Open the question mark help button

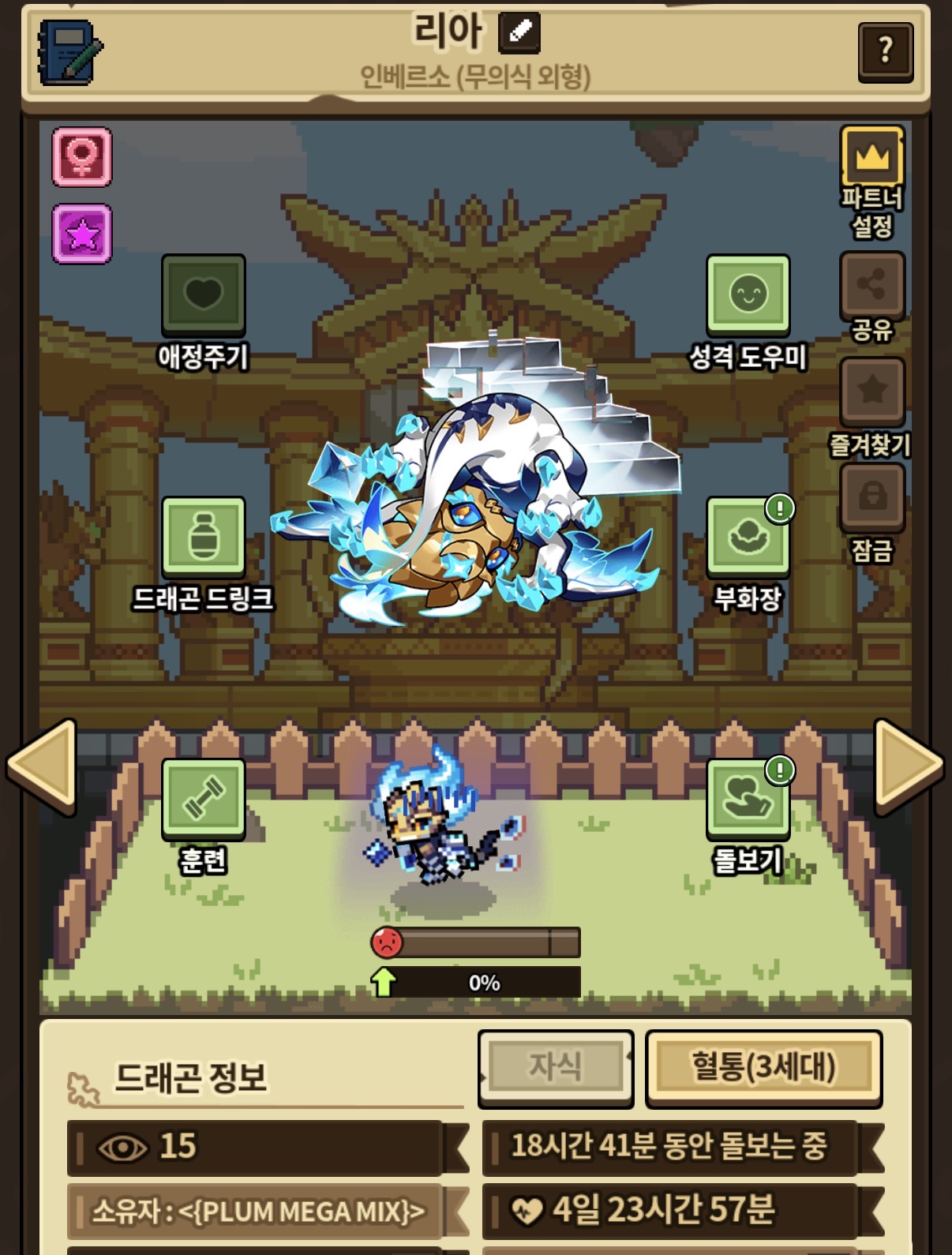886,52
